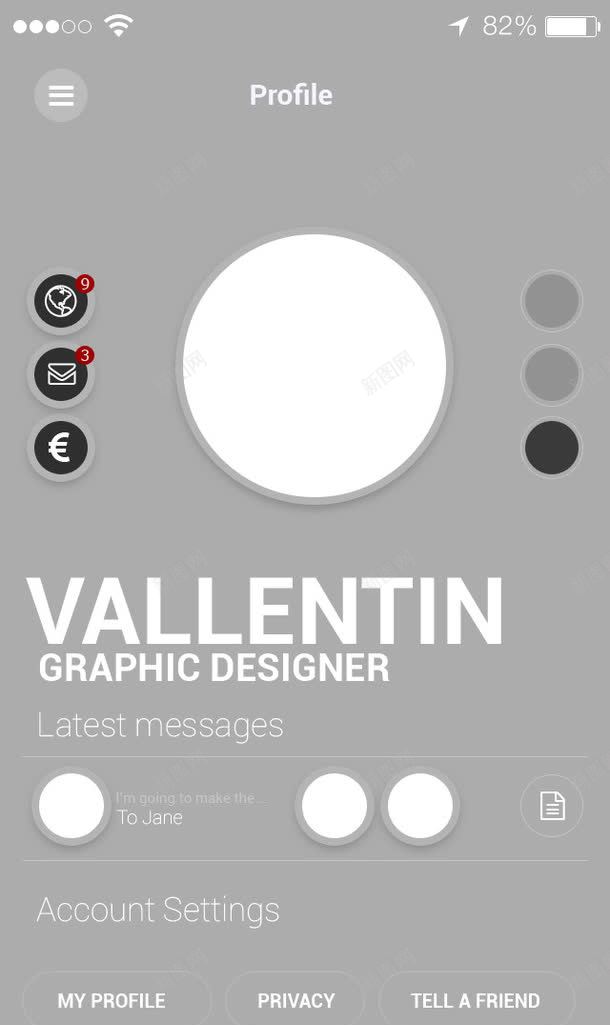Select the MY PROFILE button

[112, 1000]
